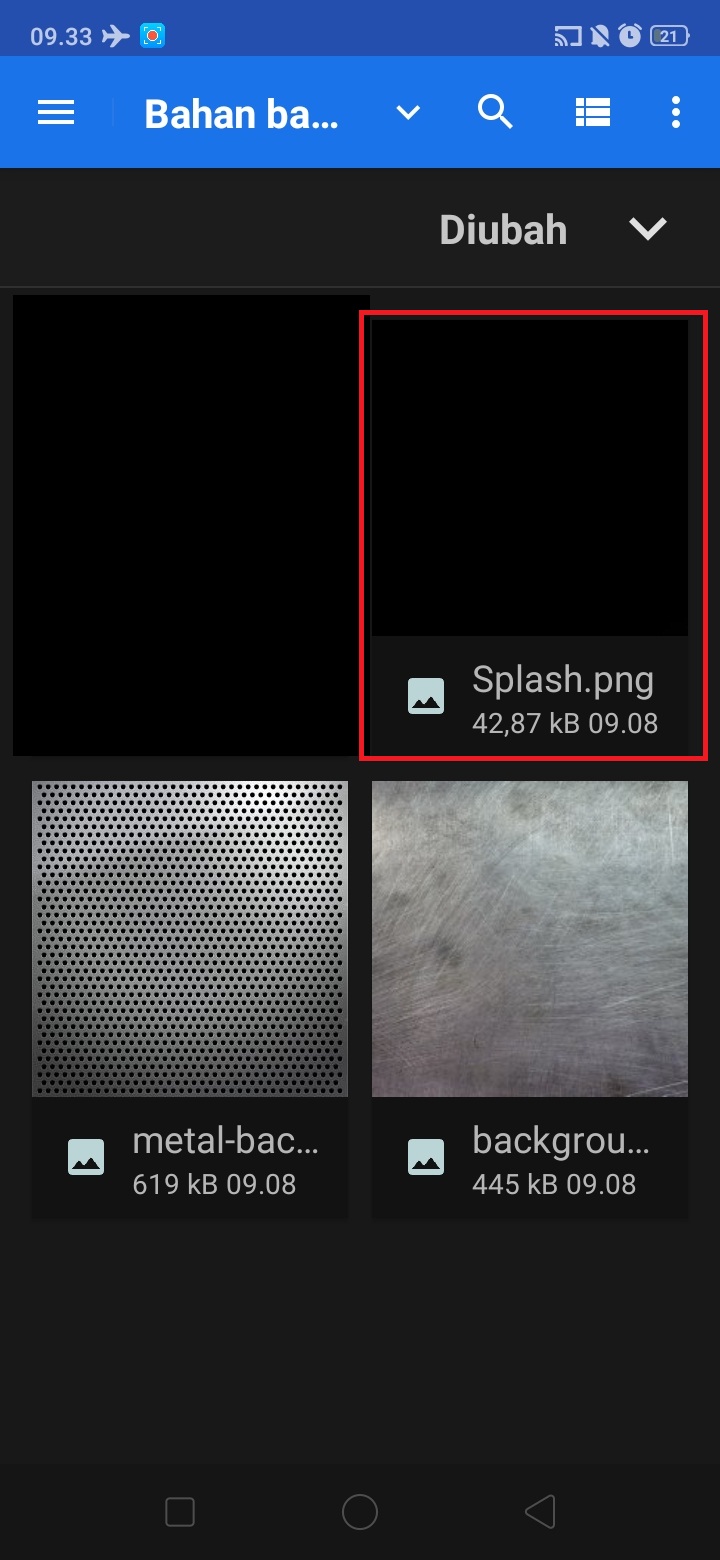
Task: Open the search icon
Action: click(x=495, y=112)
